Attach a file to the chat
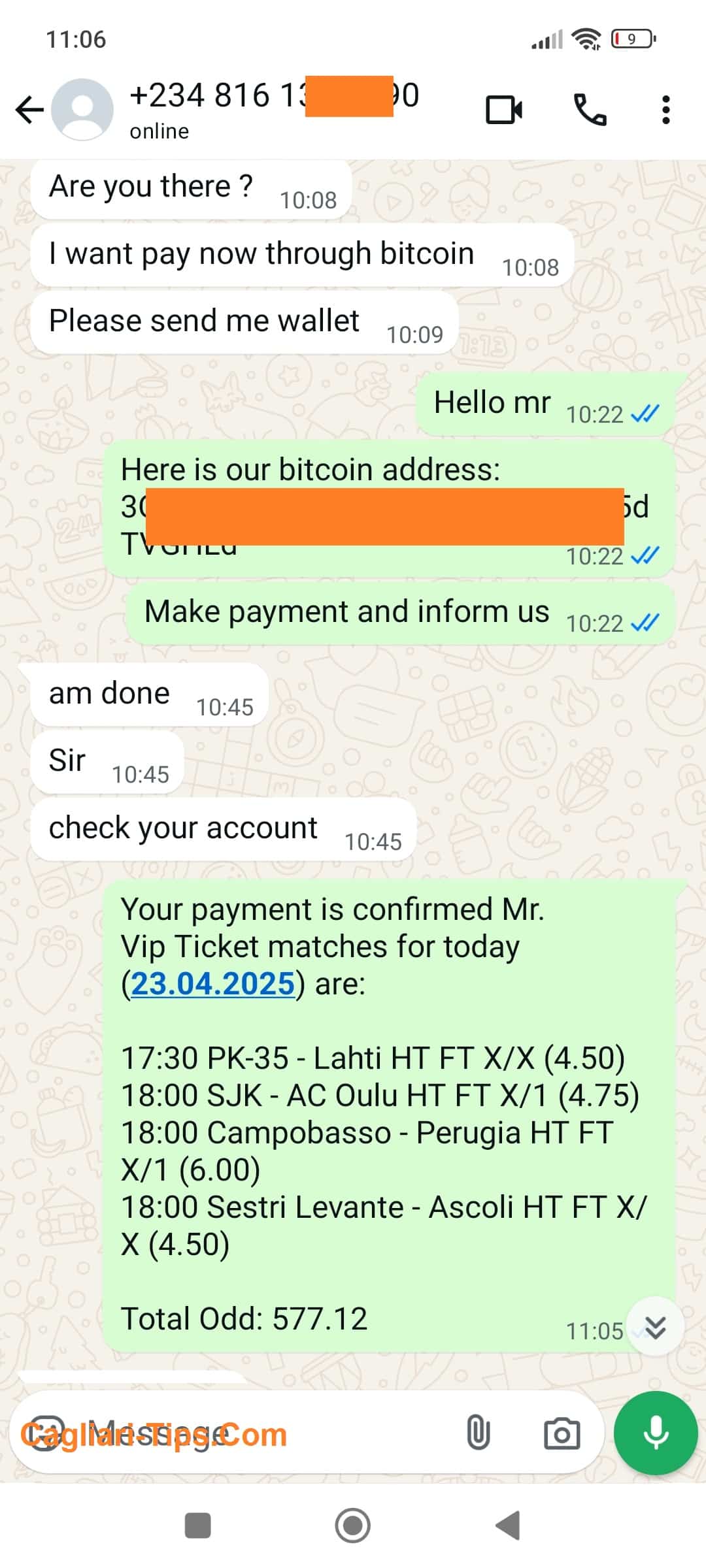The height and width of the screenshot is (1568, 706). point(478,1433)
